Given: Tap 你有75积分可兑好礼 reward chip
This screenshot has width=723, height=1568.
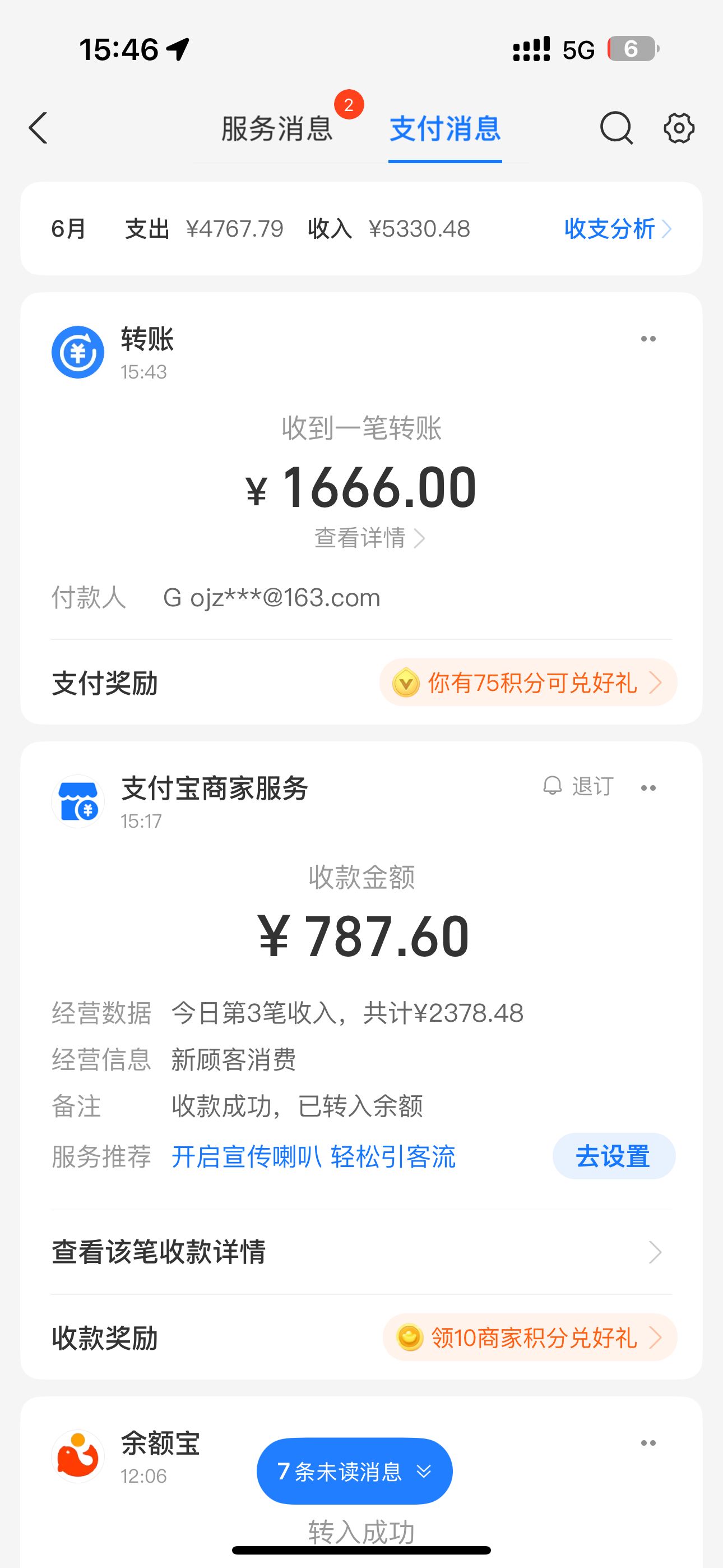Looking at the screenshot, I should point(529,683).
